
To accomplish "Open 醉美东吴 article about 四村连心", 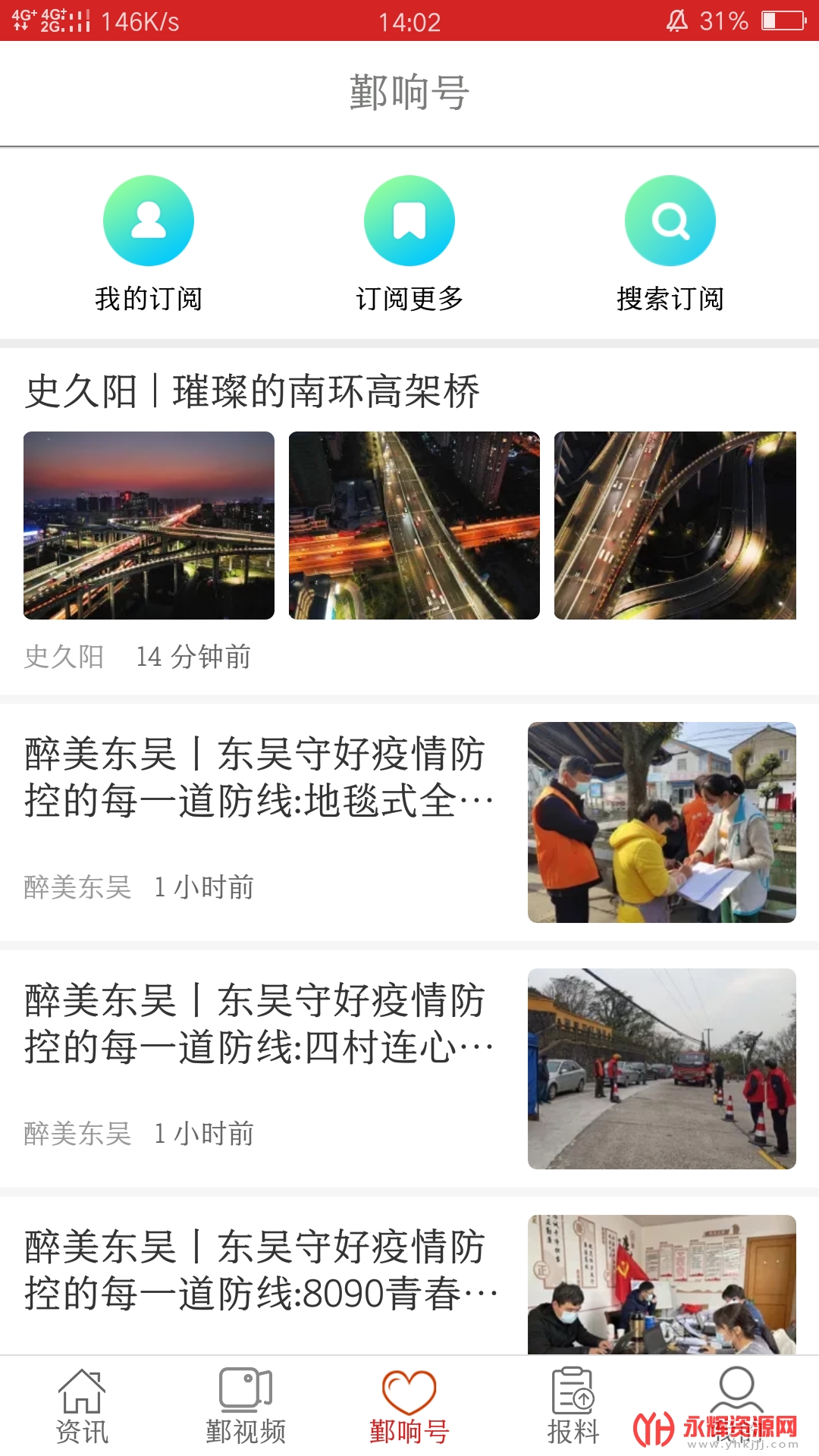I will tap(259, 1024).
